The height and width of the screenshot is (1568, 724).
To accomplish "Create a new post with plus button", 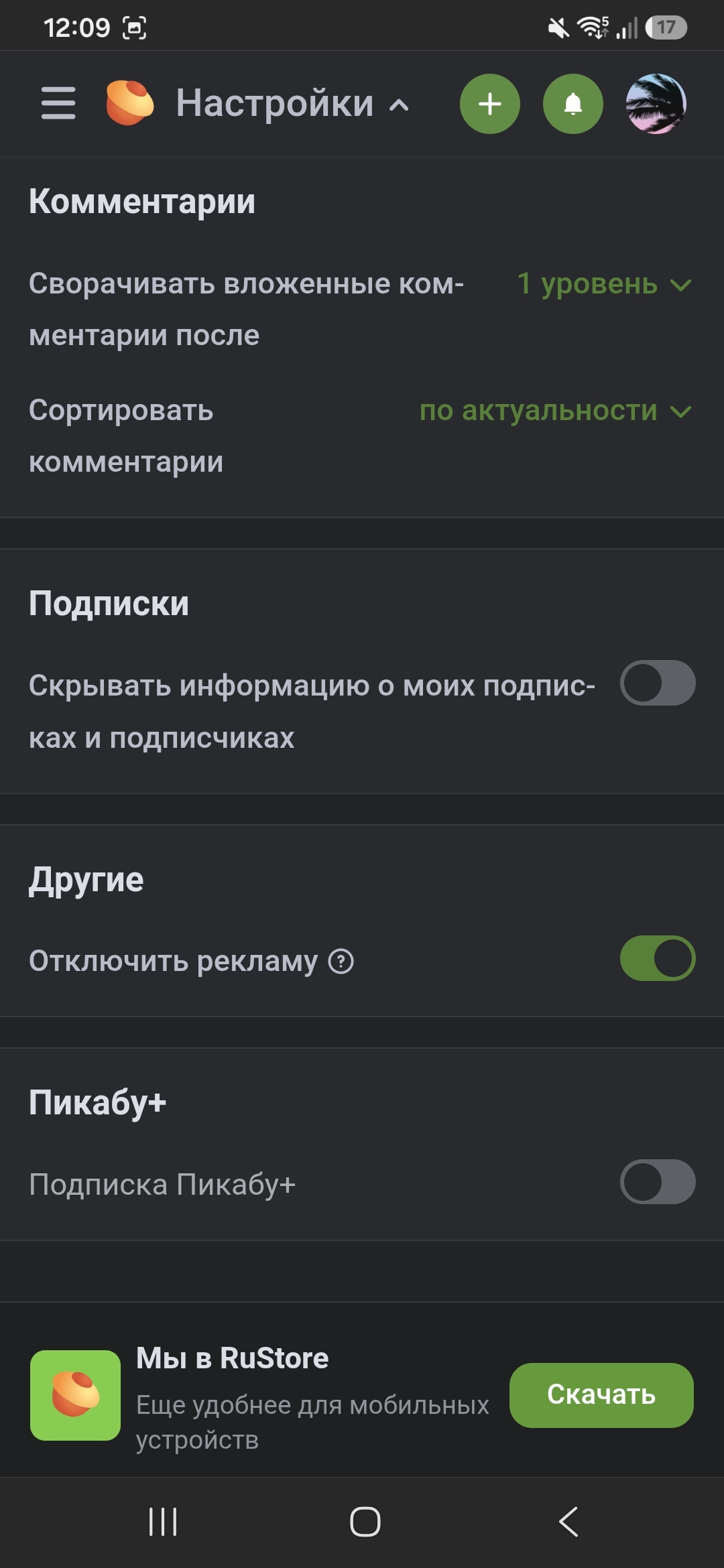I will (x=490, y=104).
